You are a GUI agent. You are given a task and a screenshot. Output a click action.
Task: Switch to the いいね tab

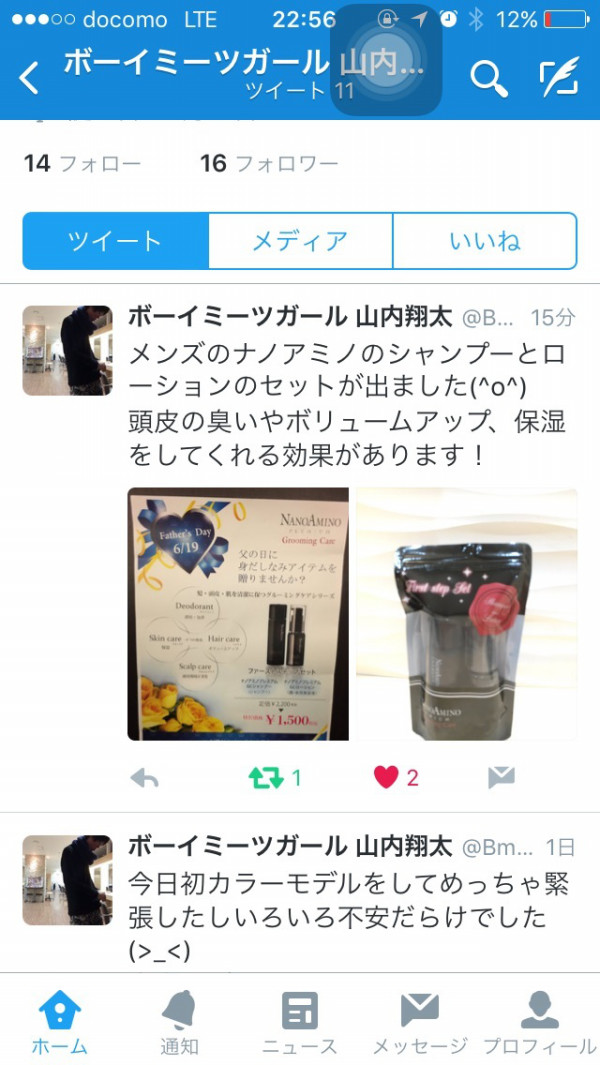[485, 241]
